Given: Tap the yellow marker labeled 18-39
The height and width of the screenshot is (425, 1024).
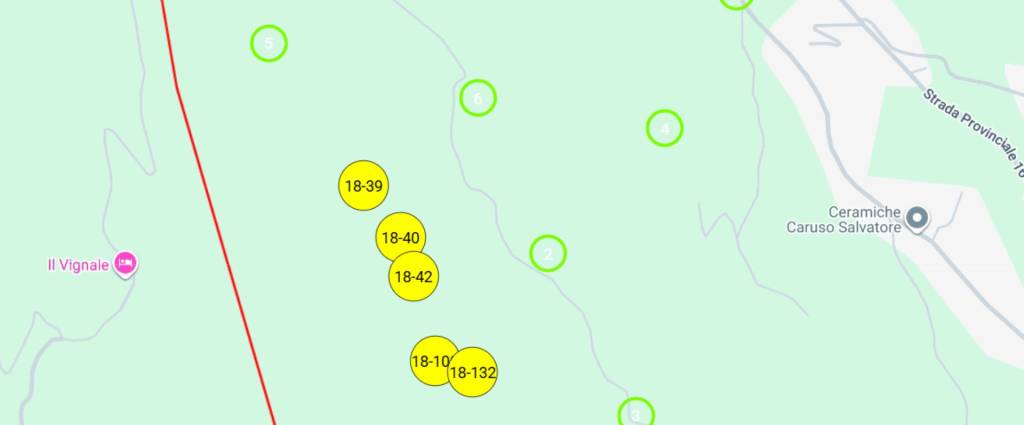Looking at the screenshot, I should click(x=363, y=186).
